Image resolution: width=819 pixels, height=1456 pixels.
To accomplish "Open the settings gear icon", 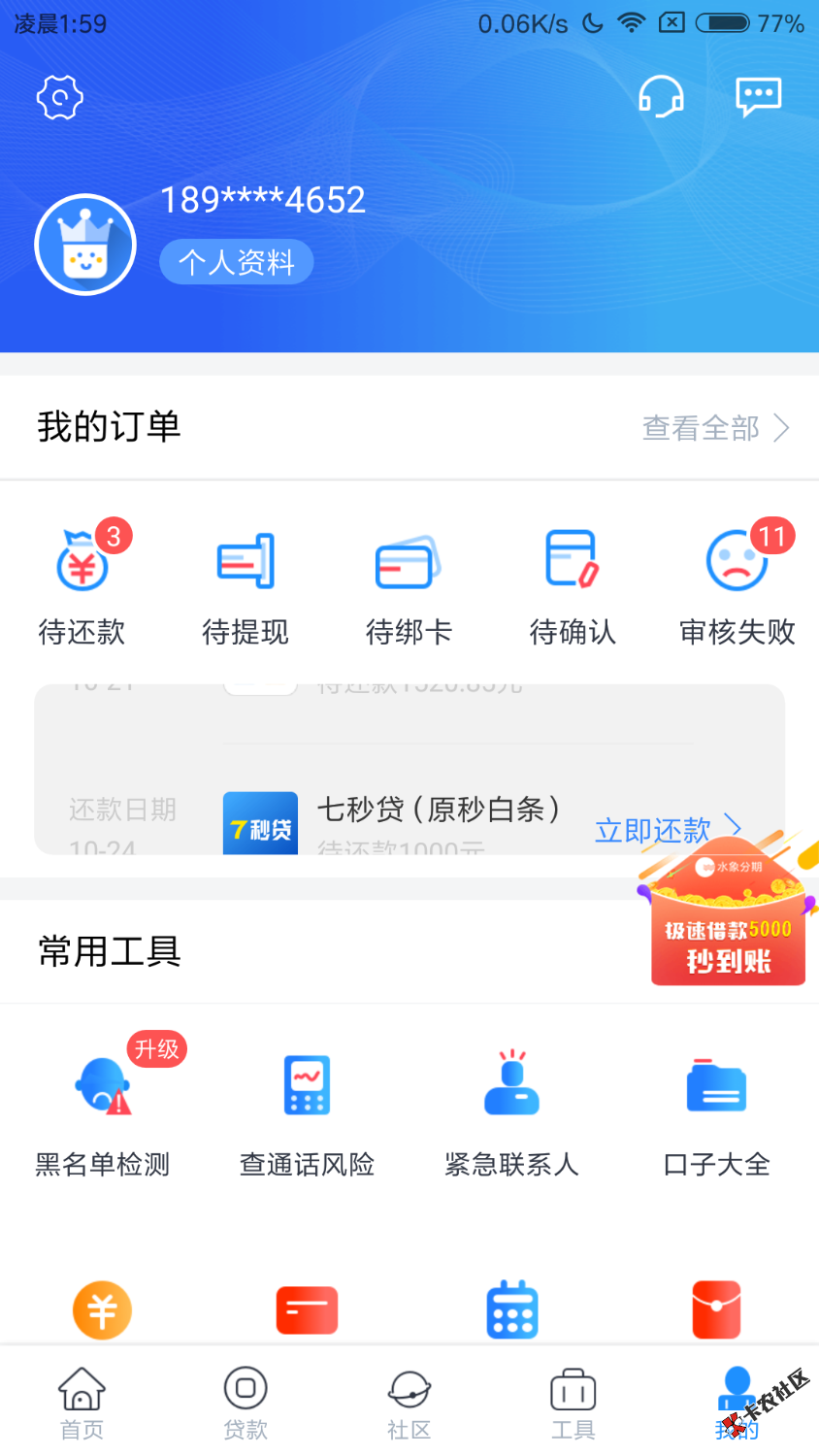I will 60,97.
